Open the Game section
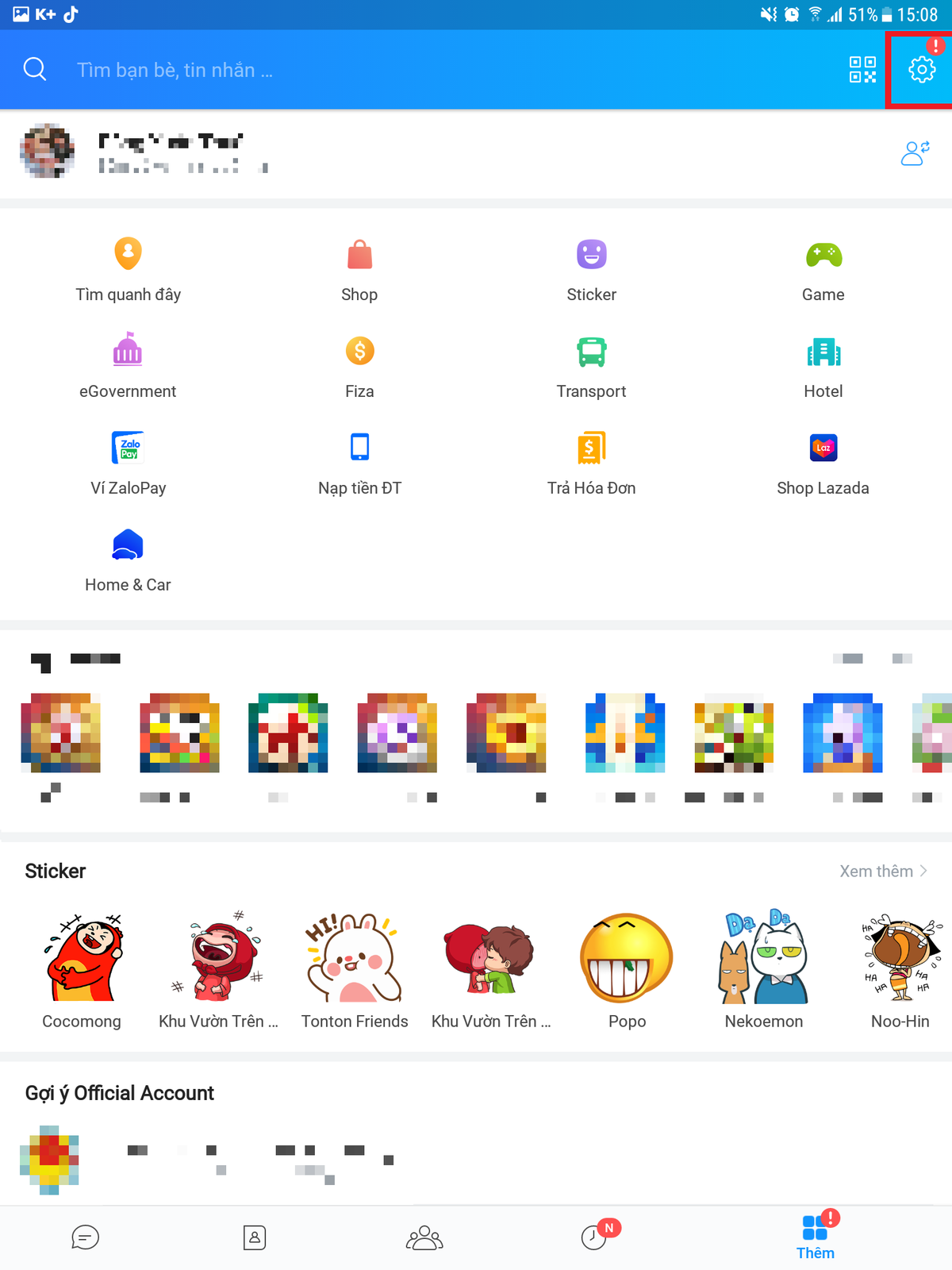This screenshot has width=952, height=1270. pyautogui.click(x=823, y=270)
